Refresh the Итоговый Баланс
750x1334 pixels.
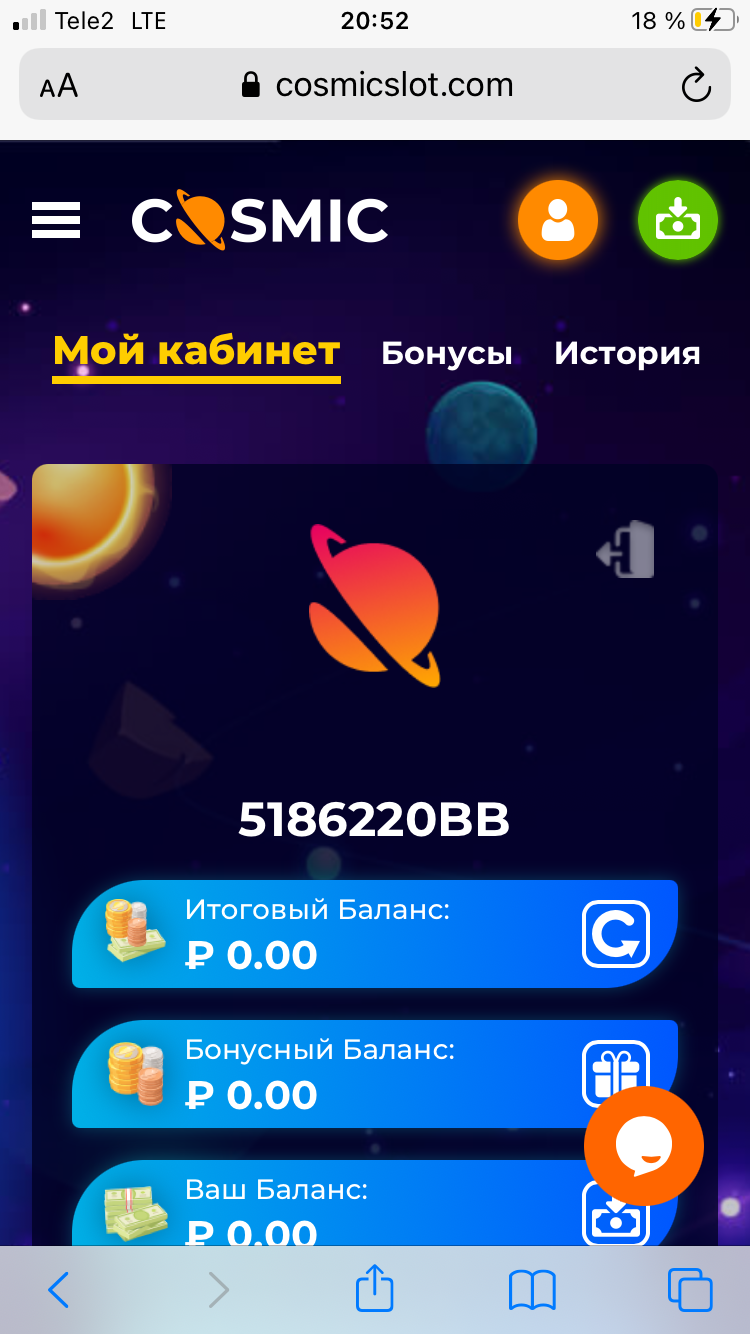pos(616,934)
